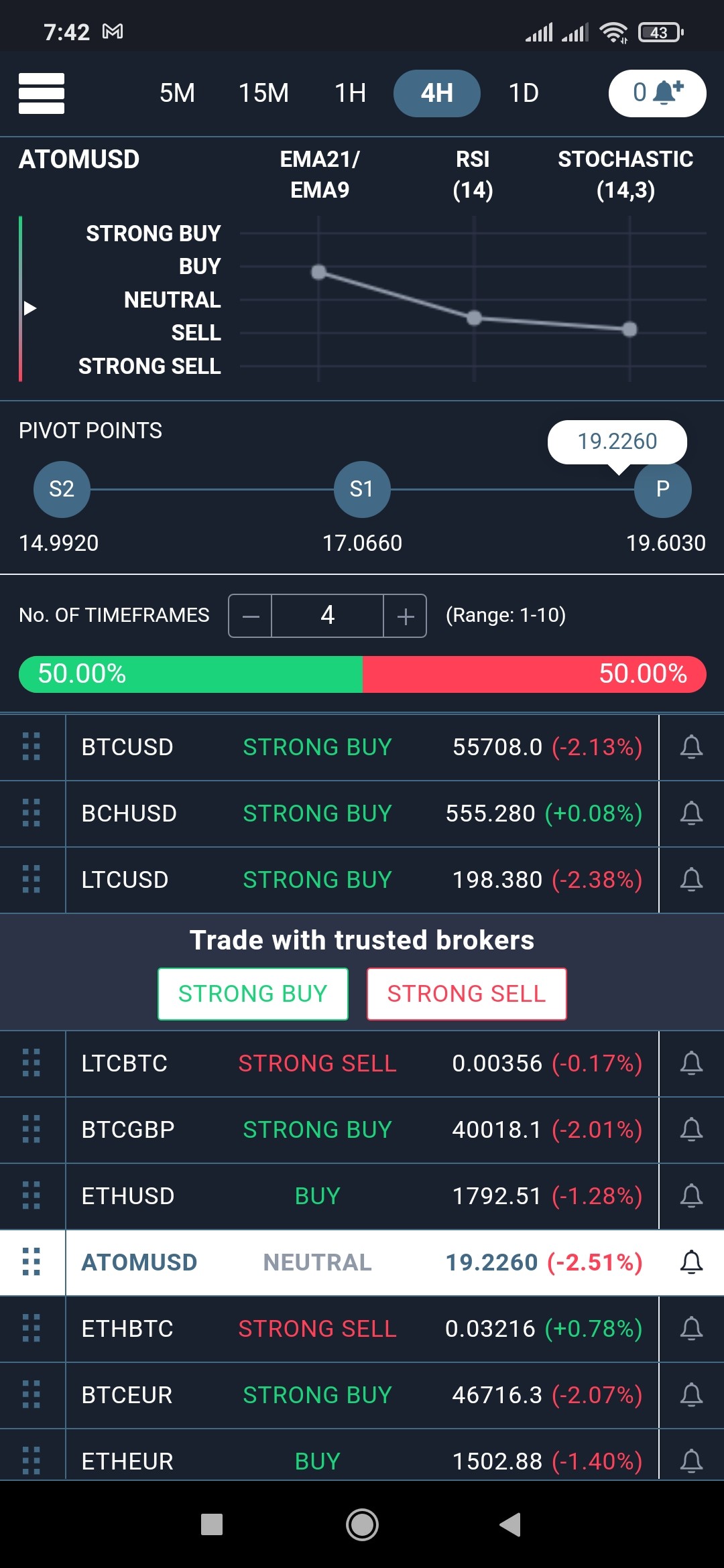Open the LTCBTC row
The image size is (724, 1568).
pyautogui.click(x=362, y=1063)
